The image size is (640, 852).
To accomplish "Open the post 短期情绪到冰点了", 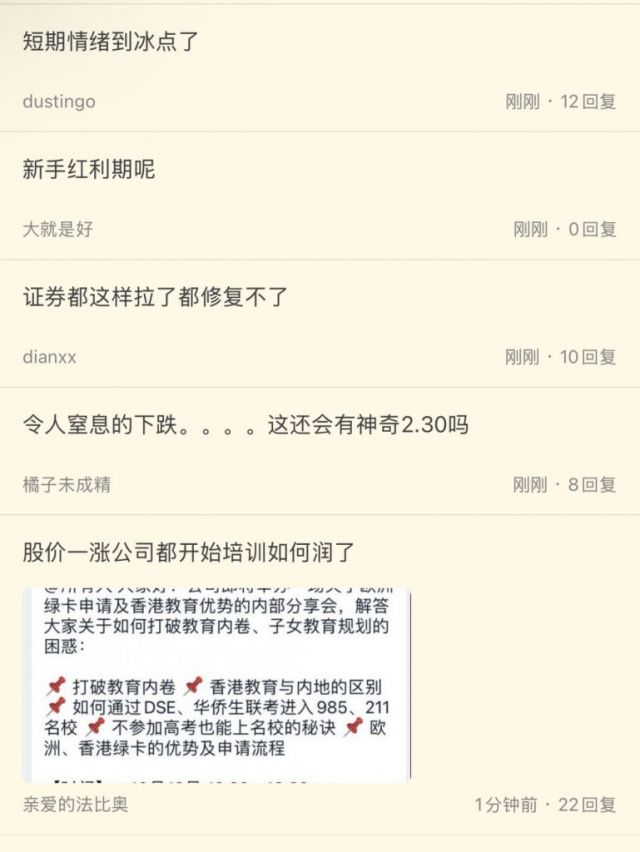I will (x=111, y=42).
